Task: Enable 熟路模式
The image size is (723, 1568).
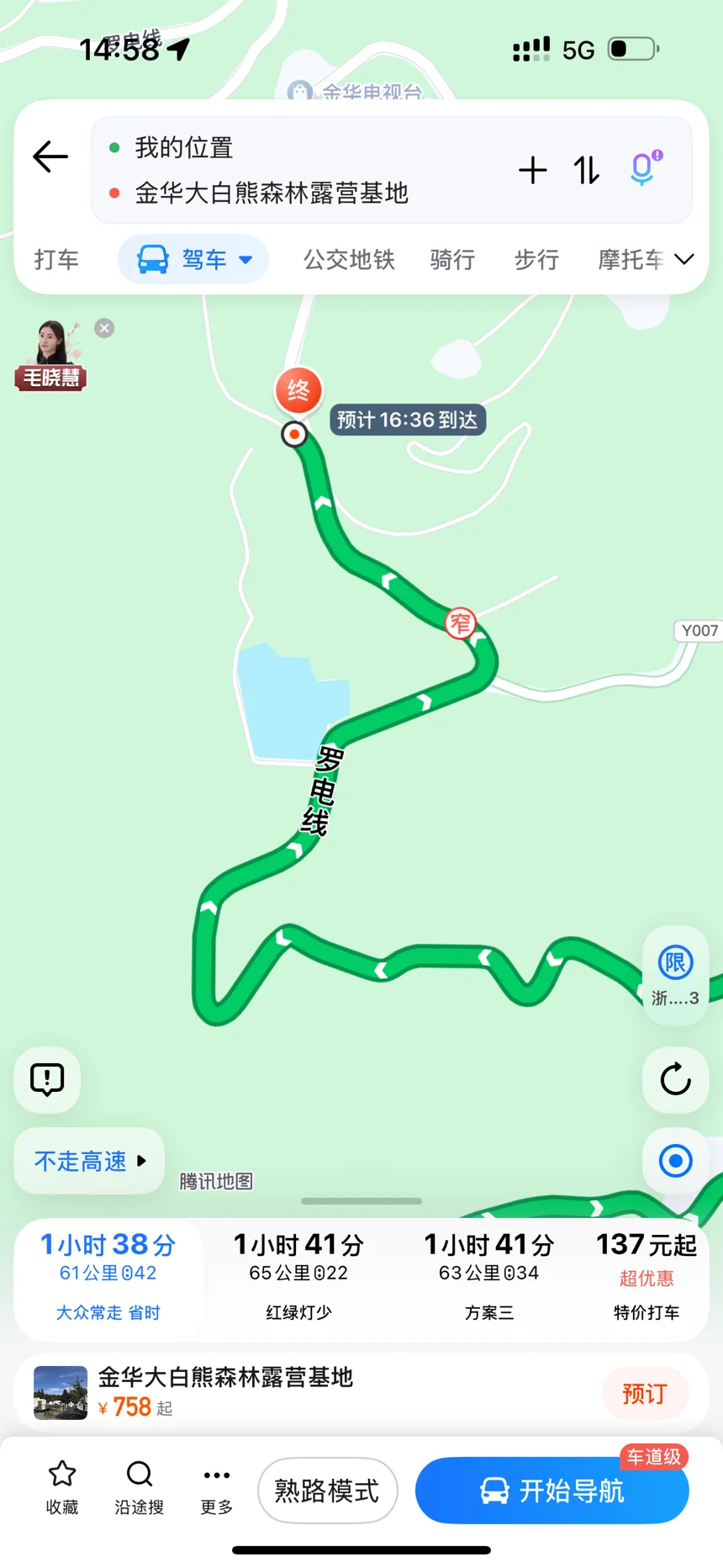Action: 327,1491
